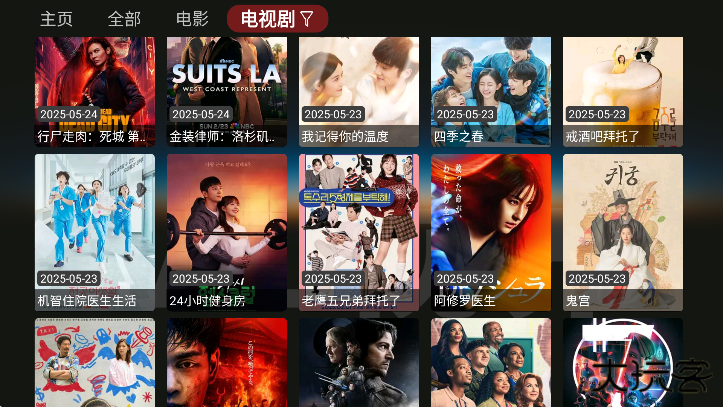The height and width of the screenshot is (407, 723).
Task: Open the 阿修罗医生 show
Action: [x=491, y=230]
